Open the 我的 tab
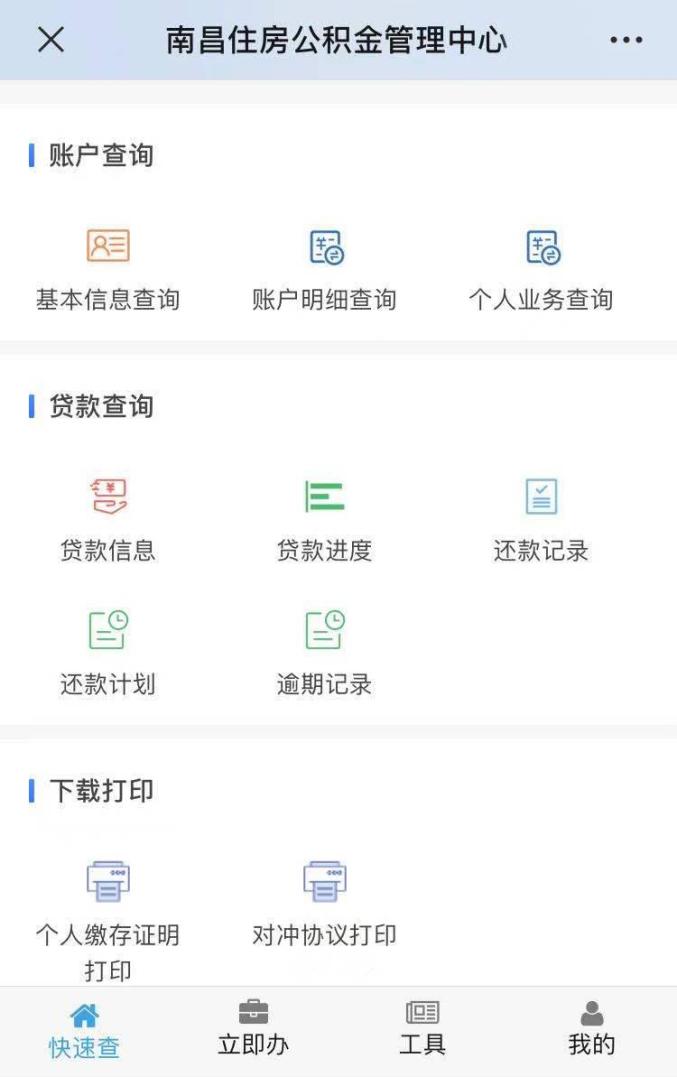 [x=592, y=1031]
